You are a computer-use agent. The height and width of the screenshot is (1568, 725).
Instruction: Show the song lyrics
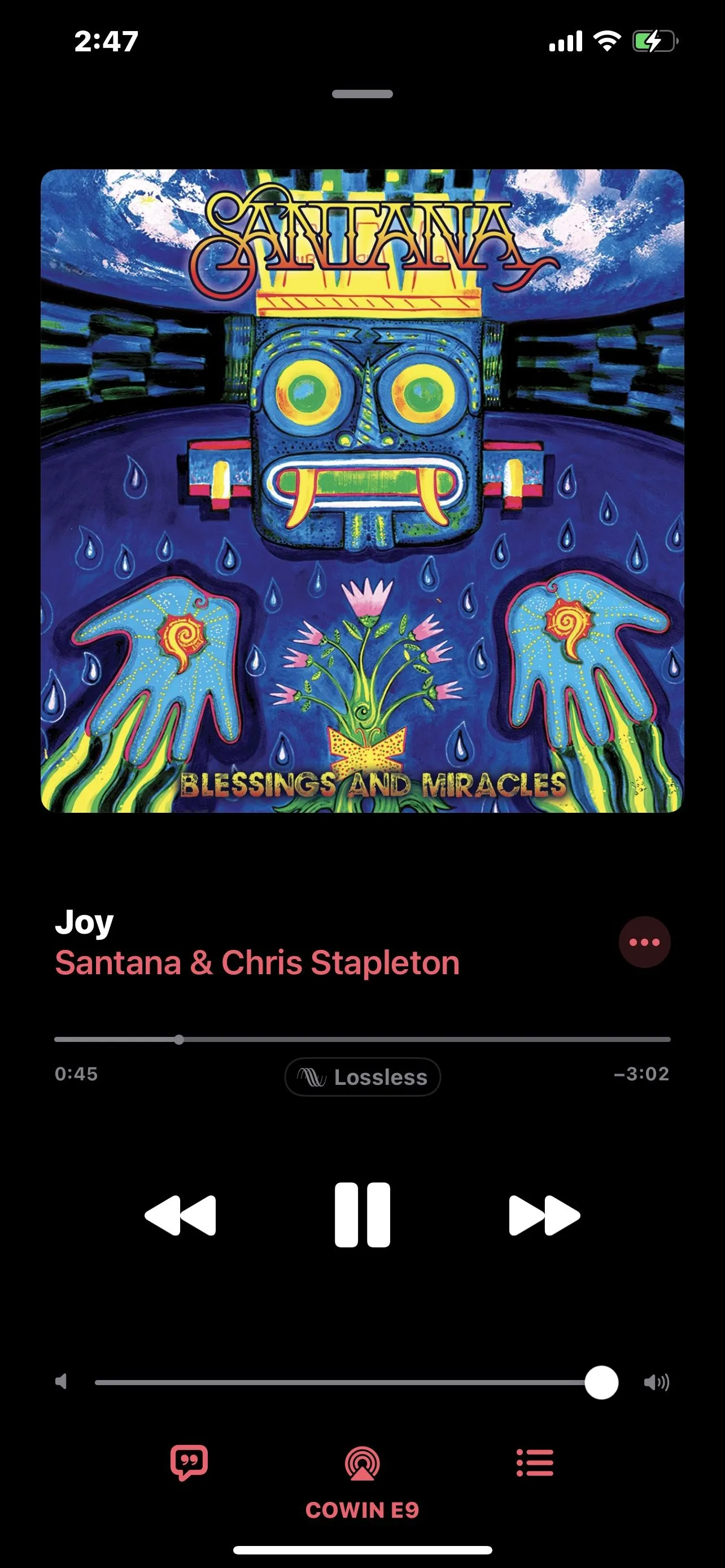tap(189, 1462)
